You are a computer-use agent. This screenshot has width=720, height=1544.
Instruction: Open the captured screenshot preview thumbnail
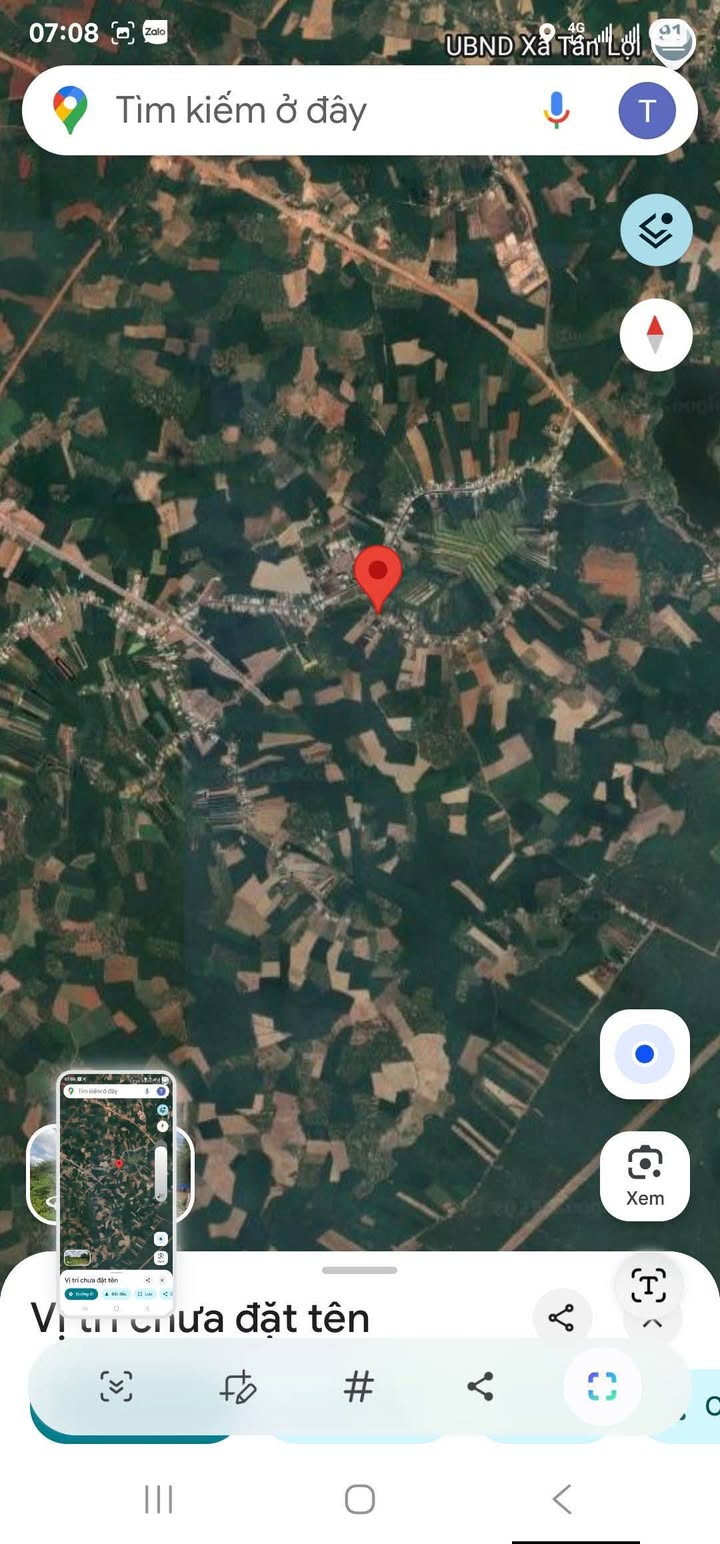tap(116, 1192)
